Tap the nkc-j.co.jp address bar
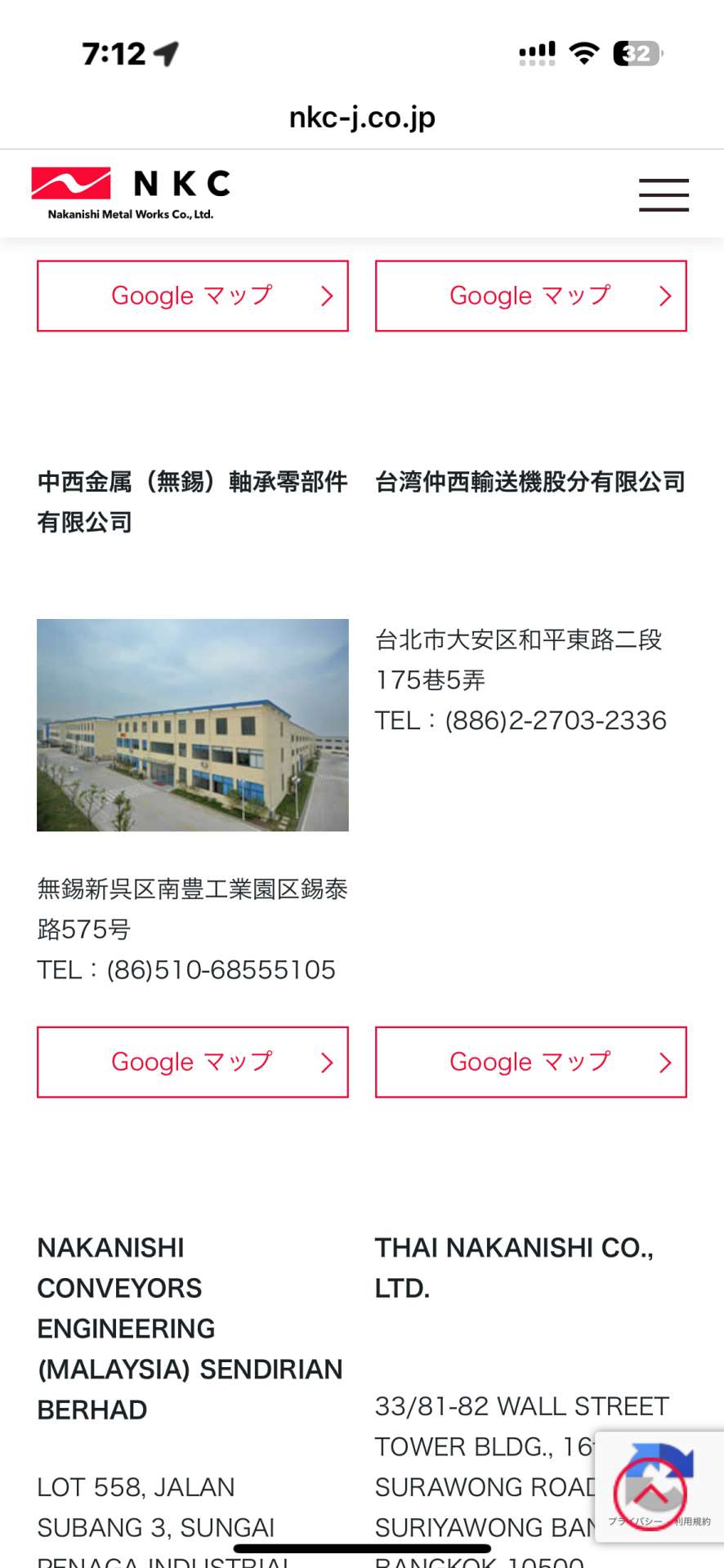The image size is (724, 1568). [x=362, y=118]
